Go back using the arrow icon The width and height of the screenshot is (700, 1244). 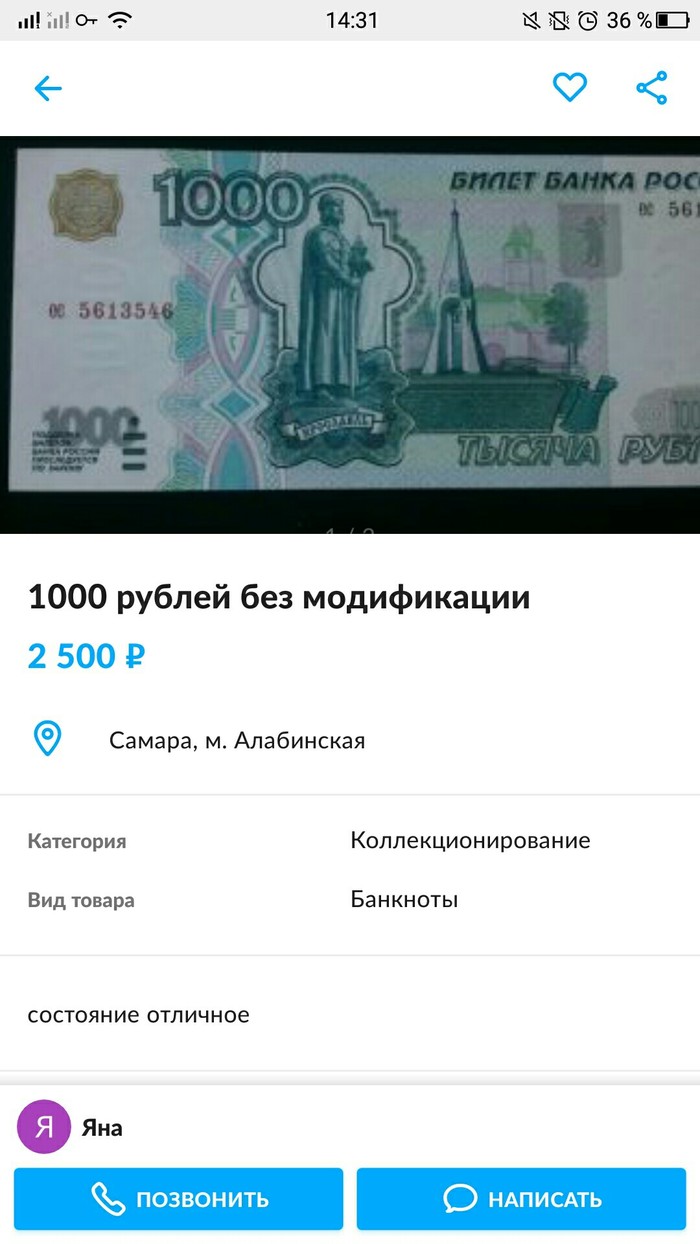48,88
